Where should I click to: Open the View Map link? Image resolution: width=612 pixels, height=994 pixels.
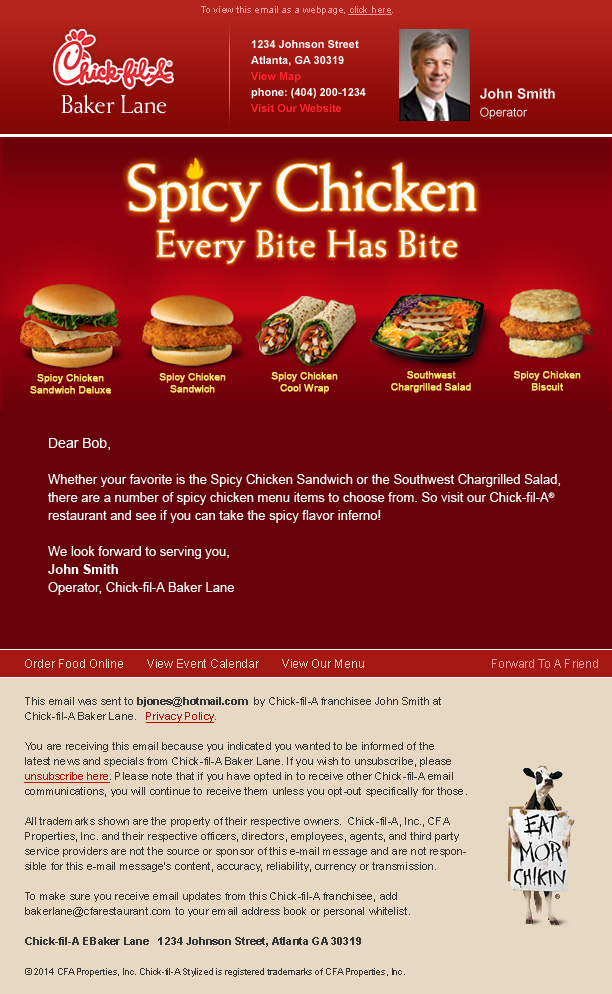pos(276,76)
